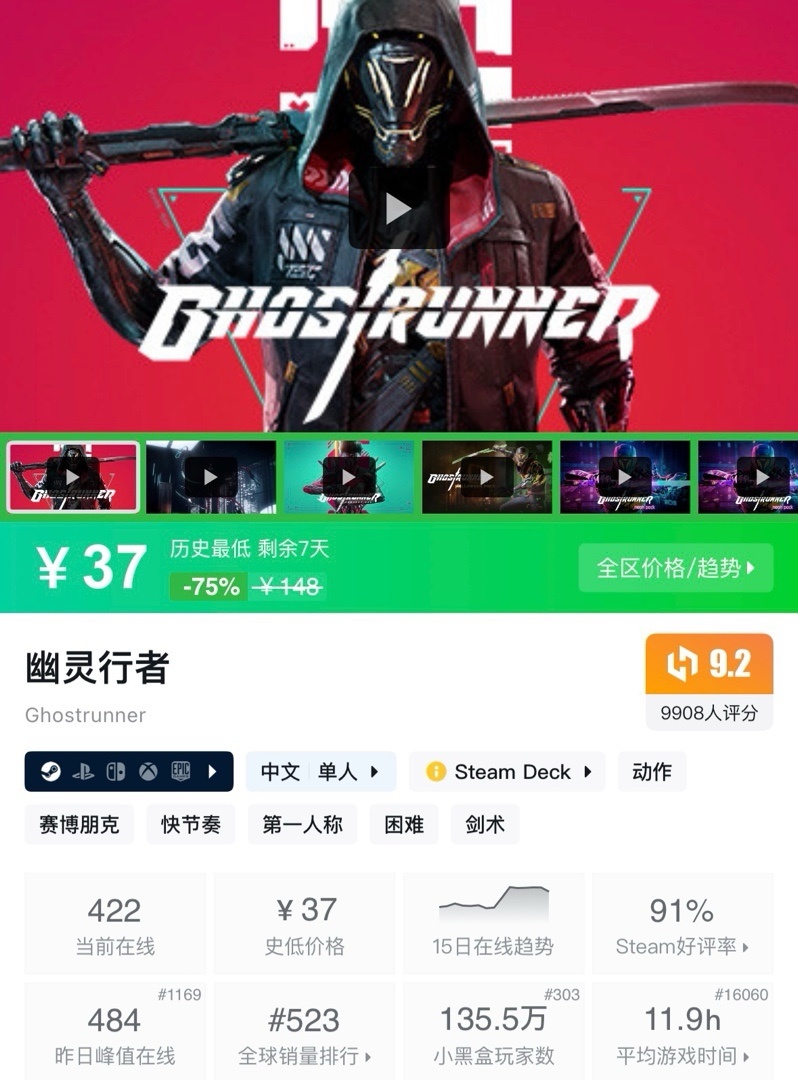The width and height of the screenshot is (798, 1080).
Task: Select the 第一人称 tag
Action: [302, 825]
